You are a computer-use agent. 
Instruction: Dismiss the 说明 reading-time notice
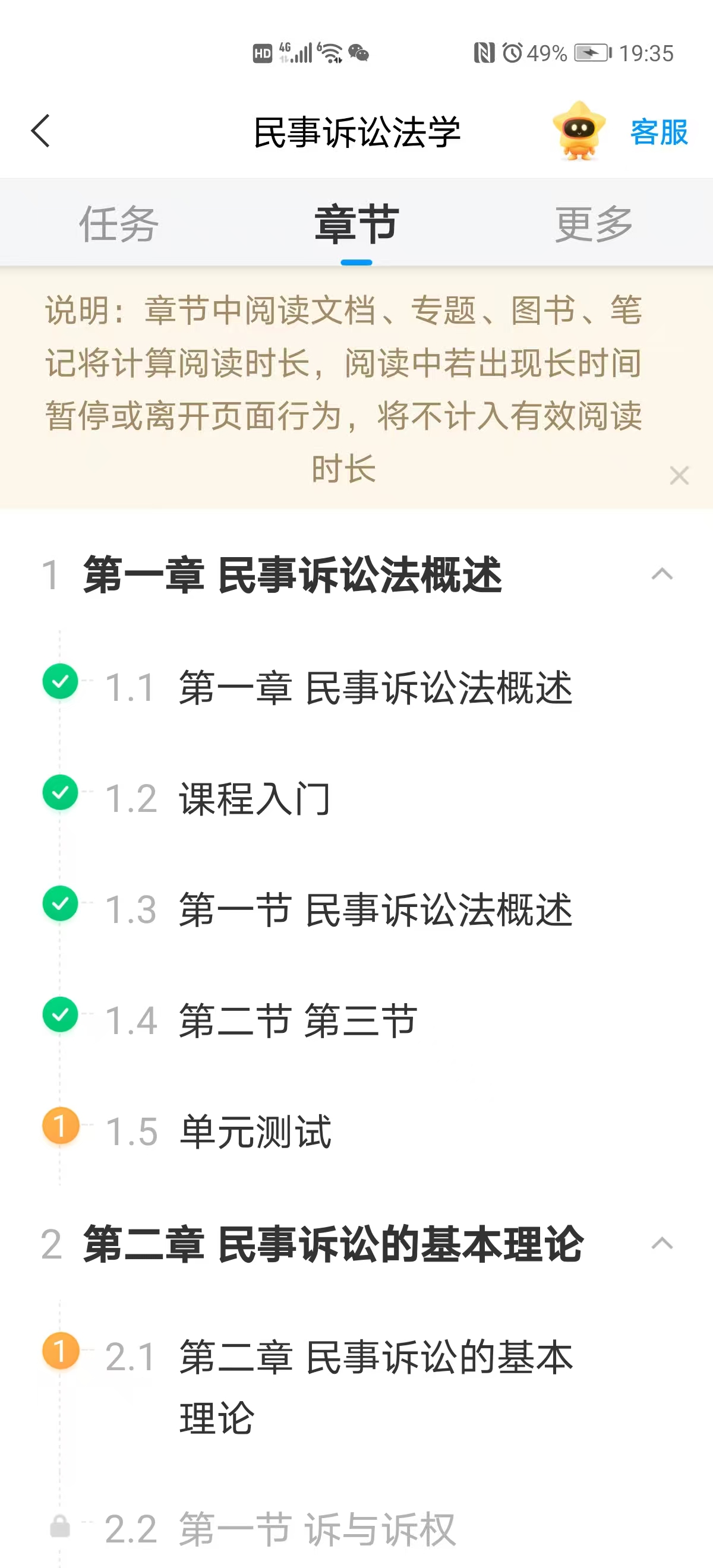click(x=679, y=475)
